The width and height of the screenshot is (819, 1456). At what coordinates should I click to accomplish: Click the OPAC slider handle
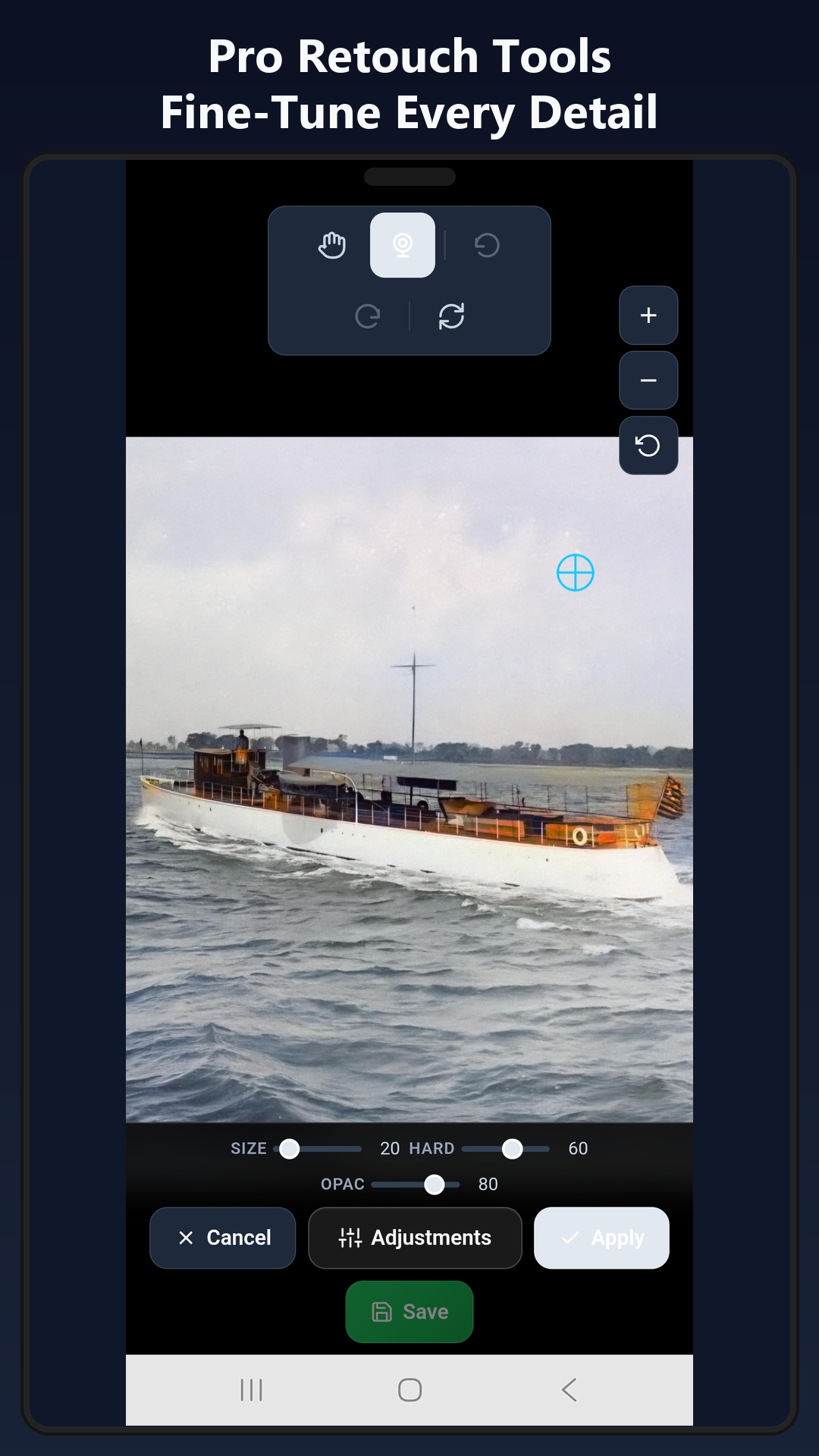(x=435, y=1185)
